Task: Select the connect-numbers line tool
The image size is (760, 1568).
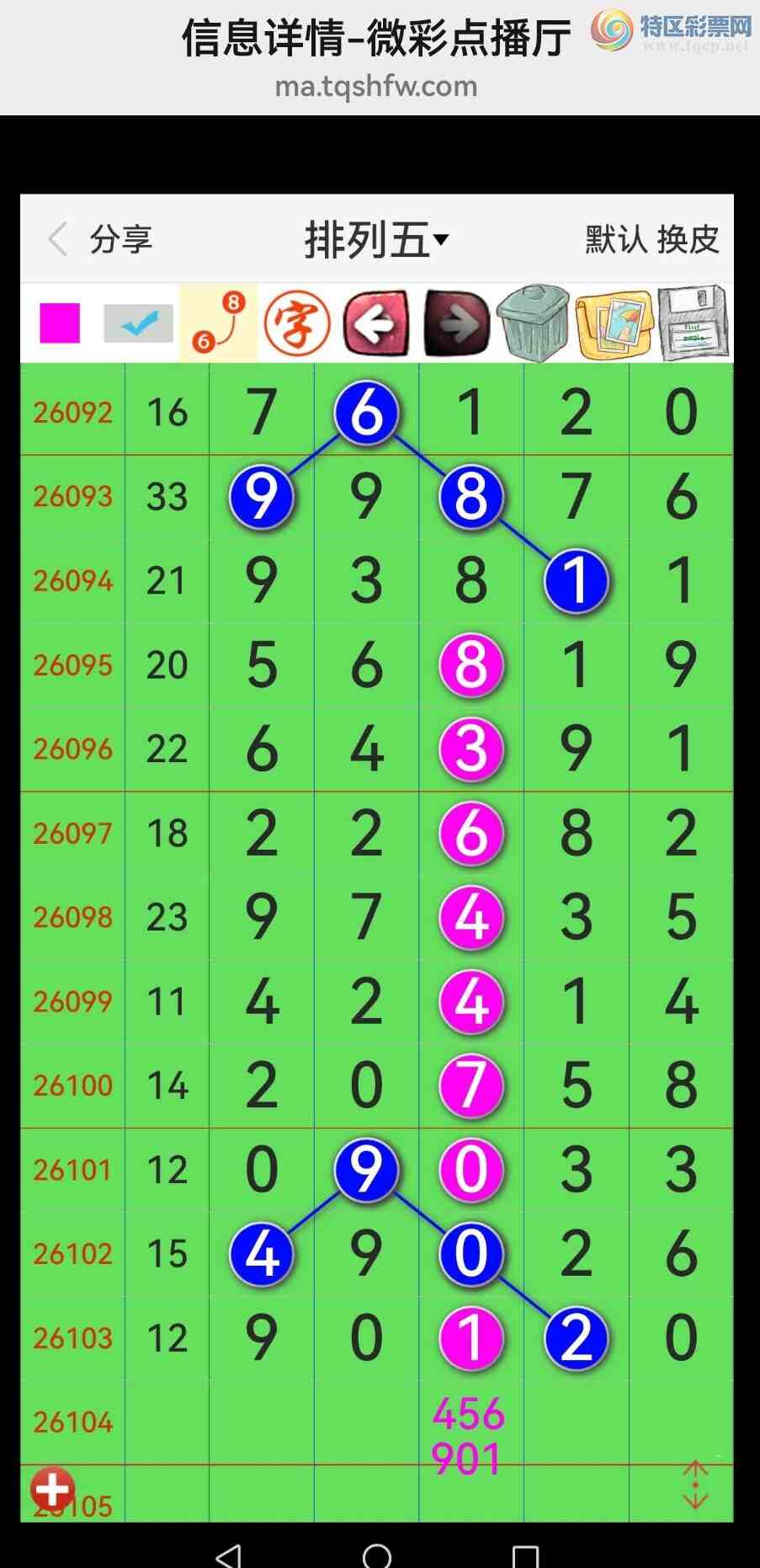Action: point(218,323)
